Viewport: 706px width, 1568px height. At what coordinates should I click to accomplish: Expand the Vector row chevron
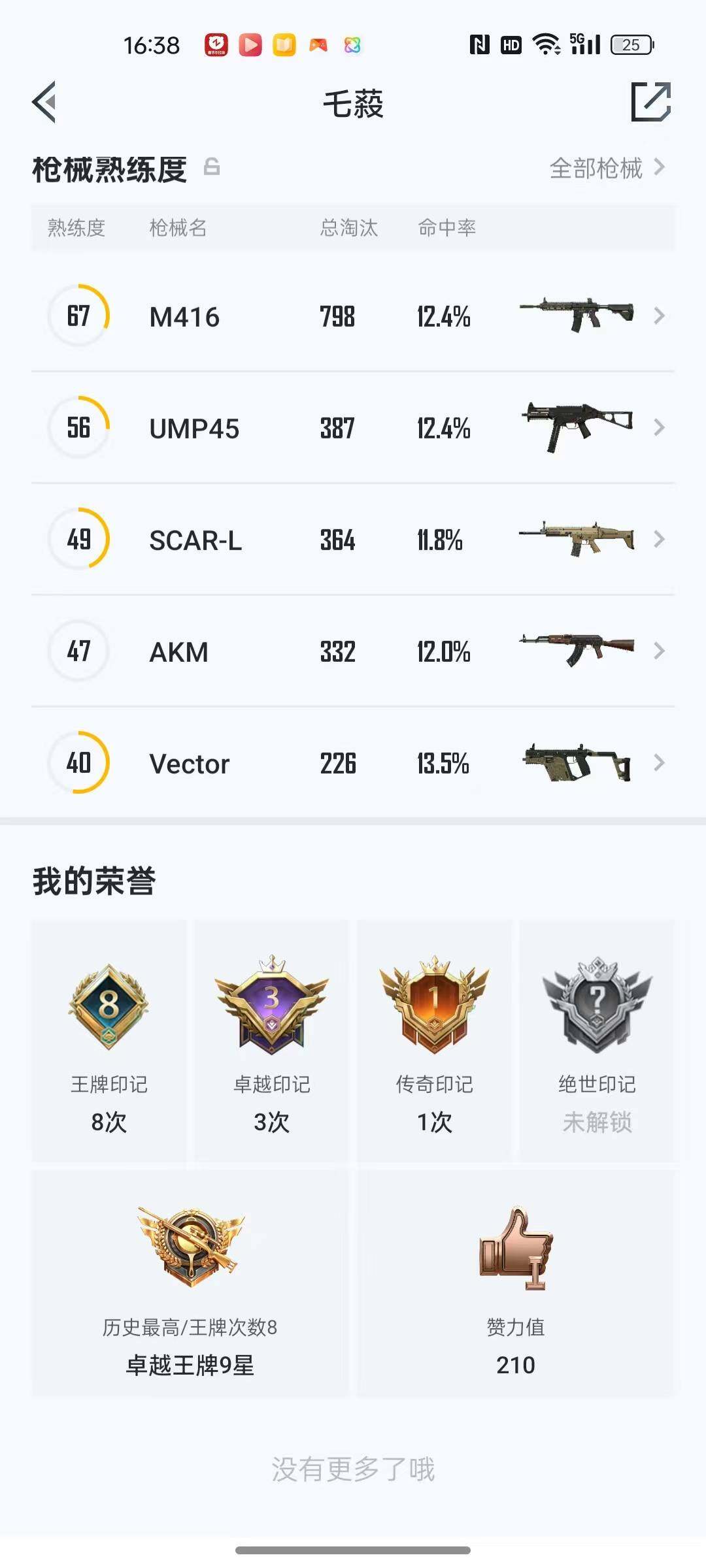pos(660,763)
